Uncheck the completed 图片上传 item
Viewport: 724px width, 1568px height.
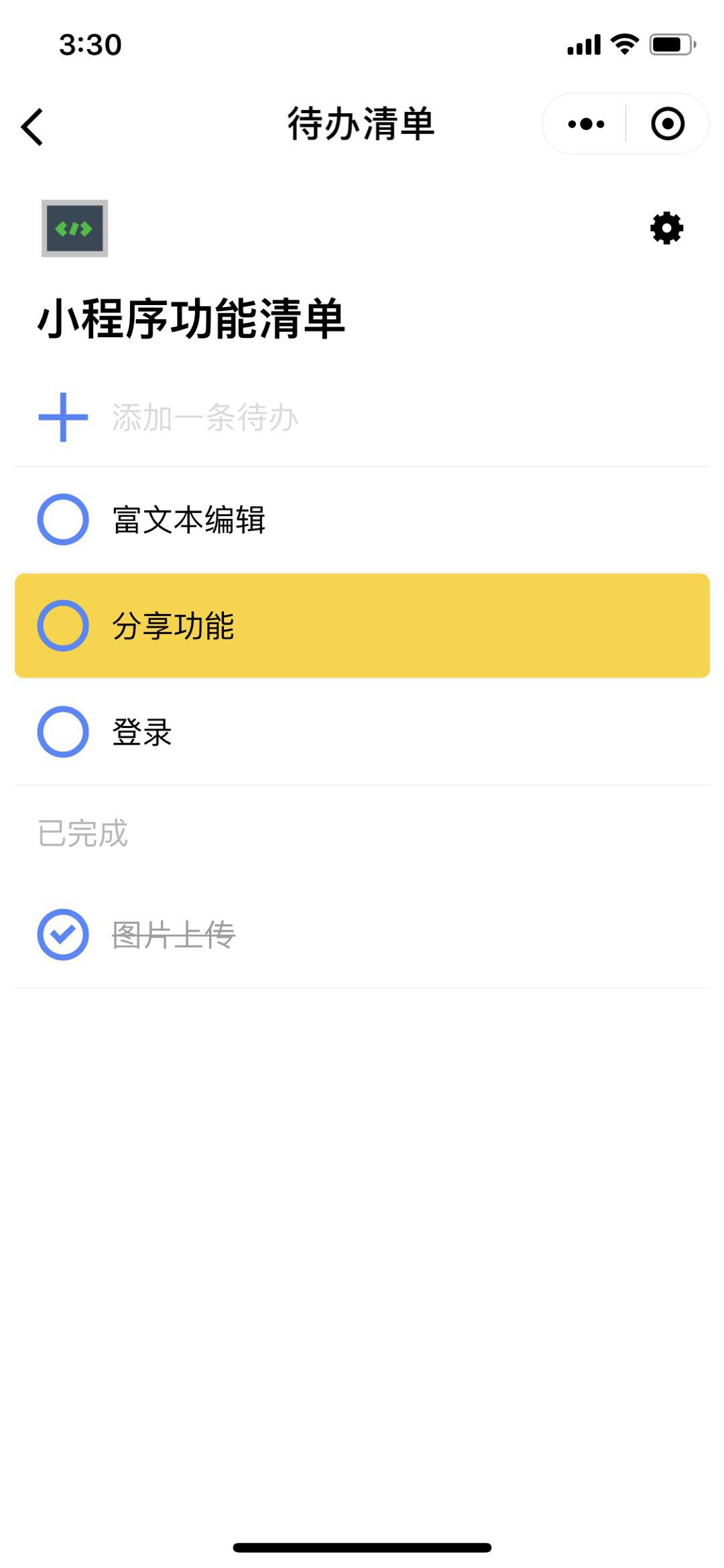(x=63, y=934)
